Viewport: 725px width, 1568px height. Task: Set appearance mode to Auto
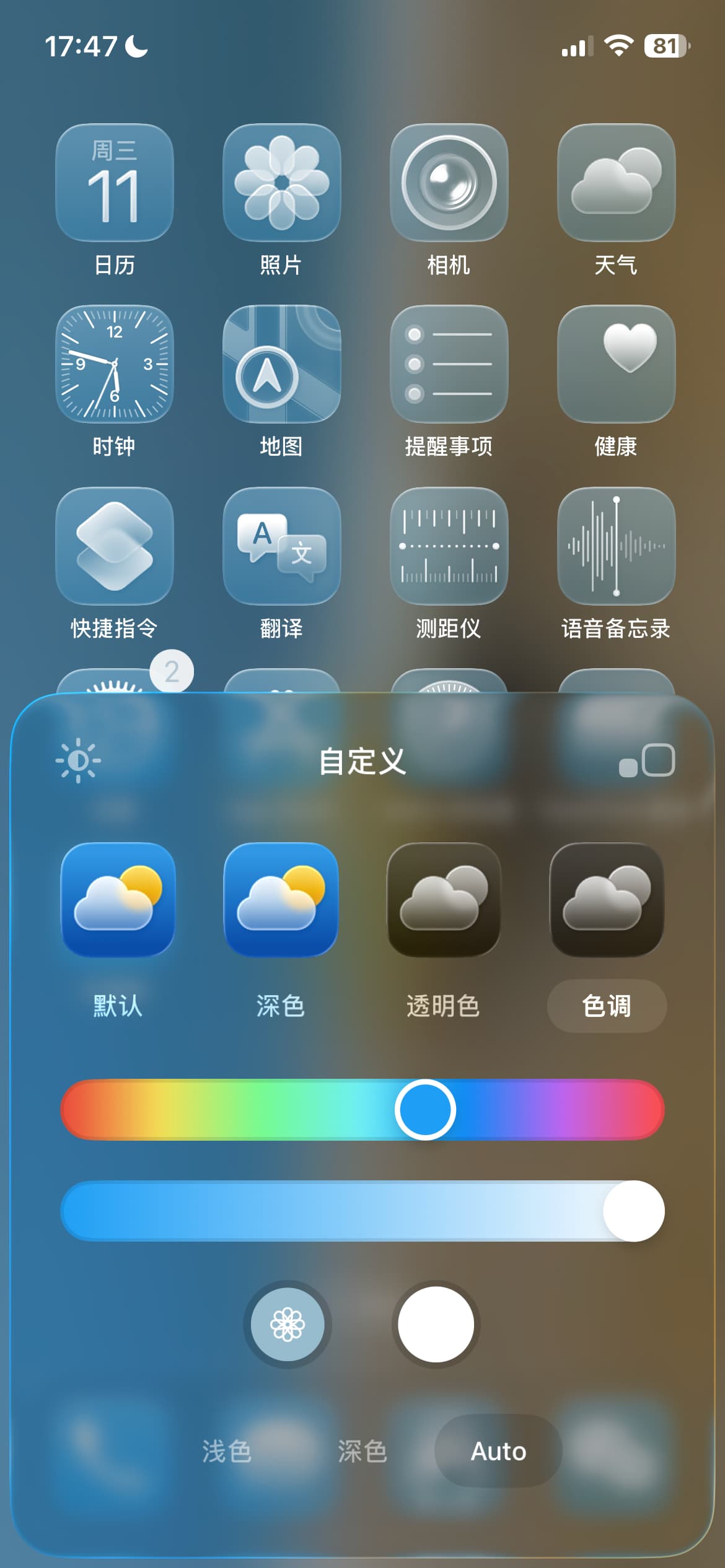(498, 1451)
